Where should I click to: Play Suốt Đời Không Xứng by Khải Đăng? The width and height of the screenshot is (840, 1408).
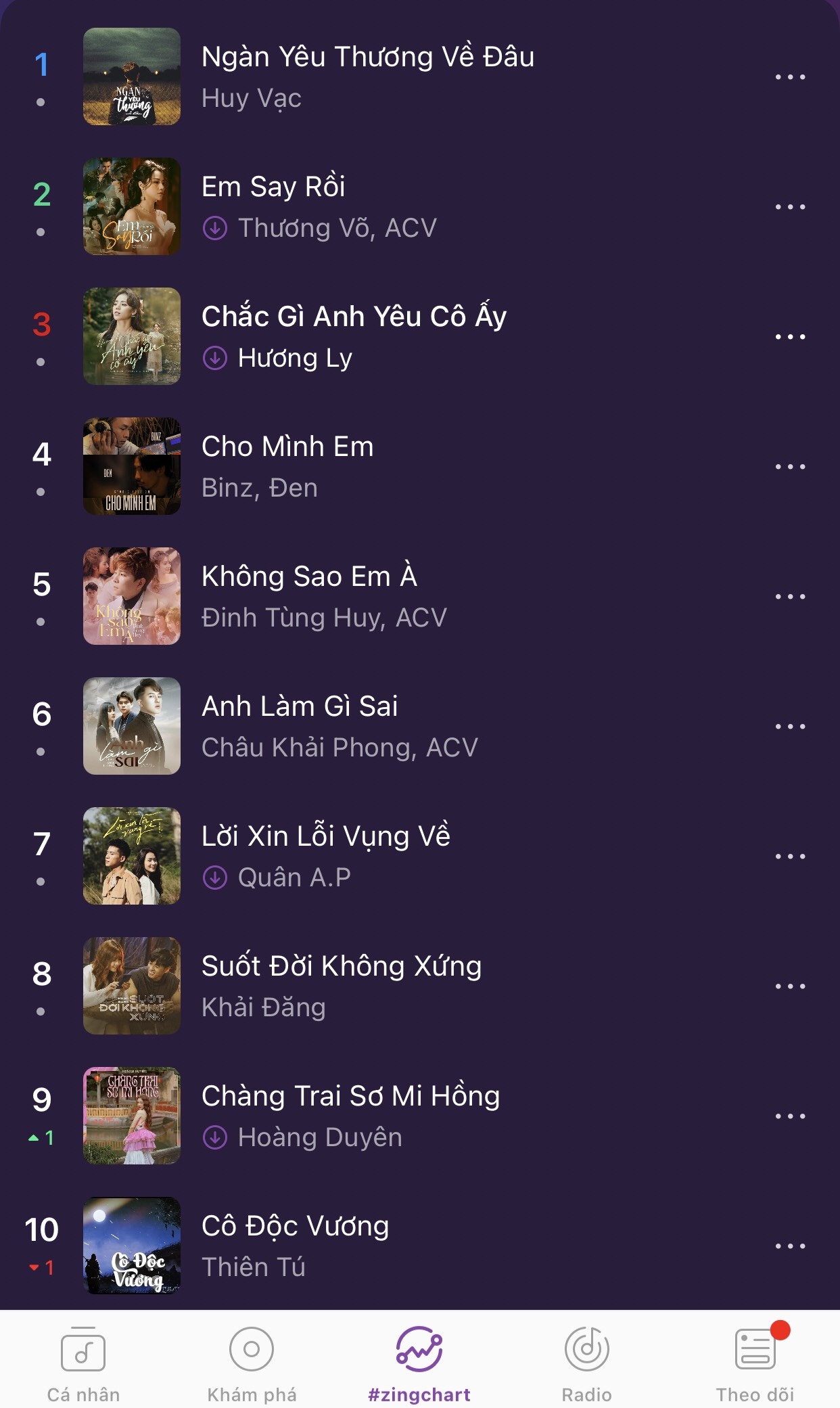341,967
